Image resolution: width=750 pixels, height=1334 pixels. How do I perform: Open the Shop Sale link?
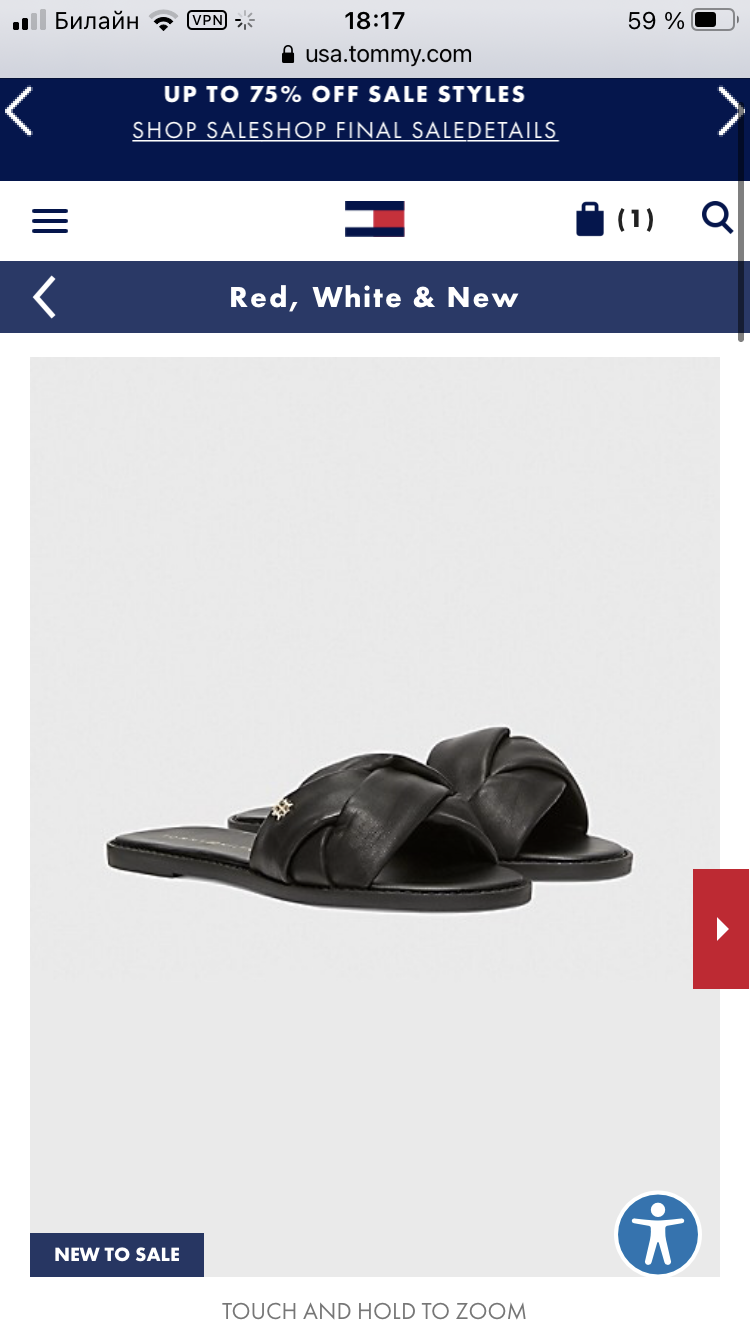coord(197,130)
